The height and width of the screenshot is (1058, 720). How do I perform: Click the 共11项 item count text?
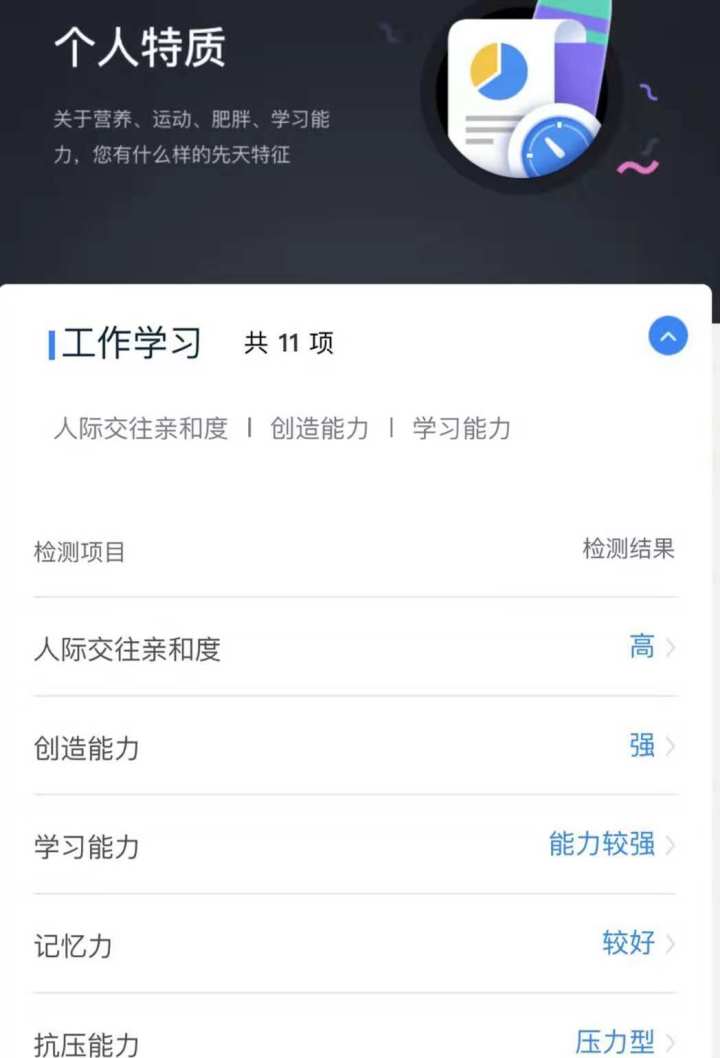point(287,343)
